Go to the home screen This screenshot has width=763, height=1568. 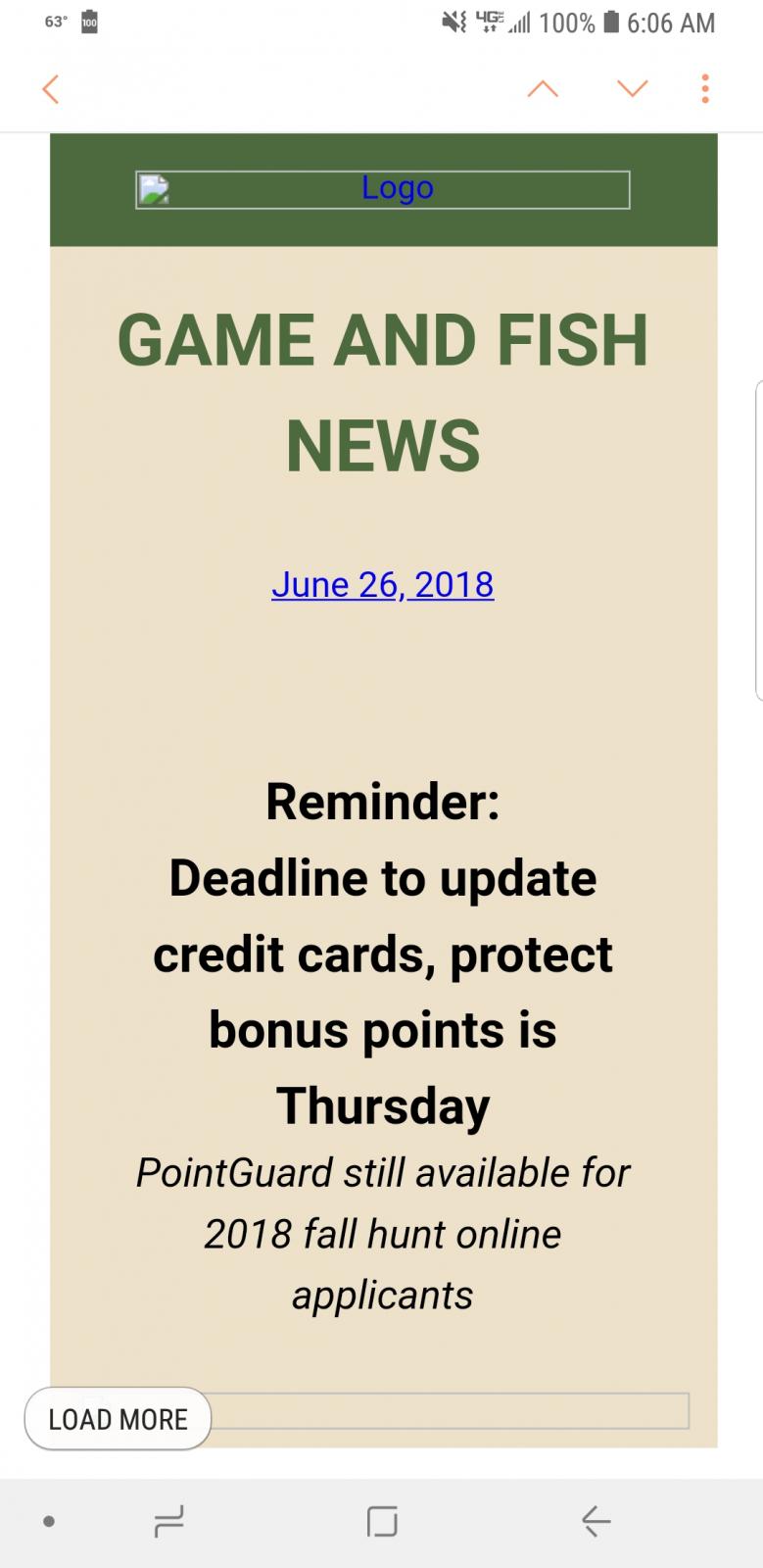382,1521
